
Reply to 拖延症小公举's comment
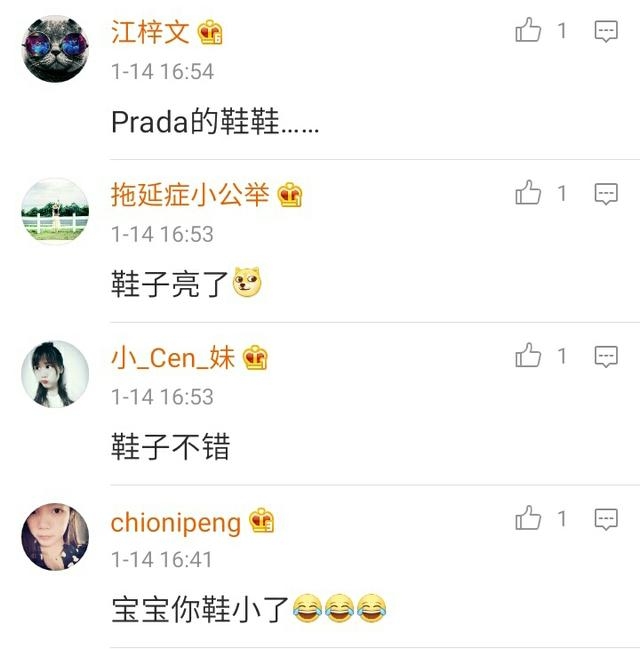606,194
